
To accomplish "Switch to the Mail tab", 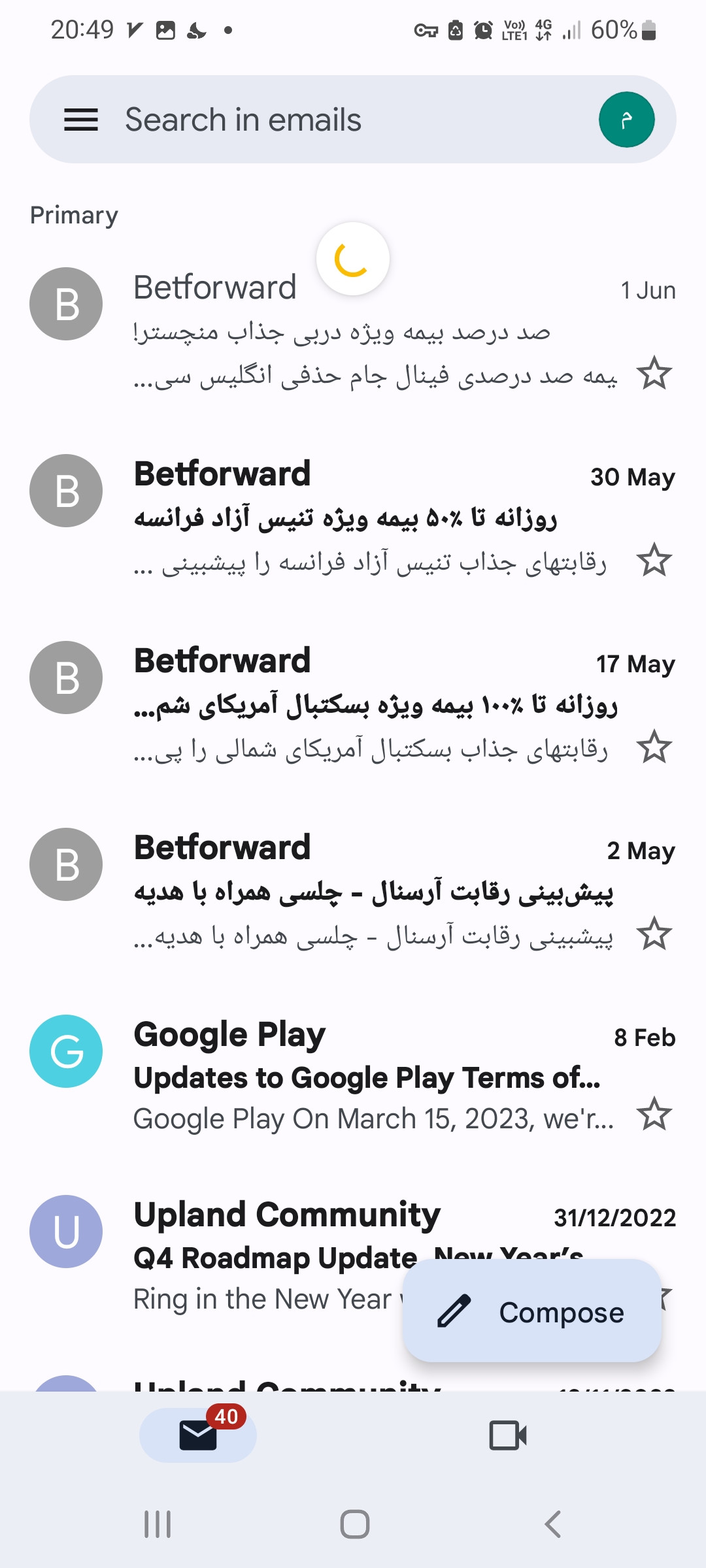I will click(198, 1435).
